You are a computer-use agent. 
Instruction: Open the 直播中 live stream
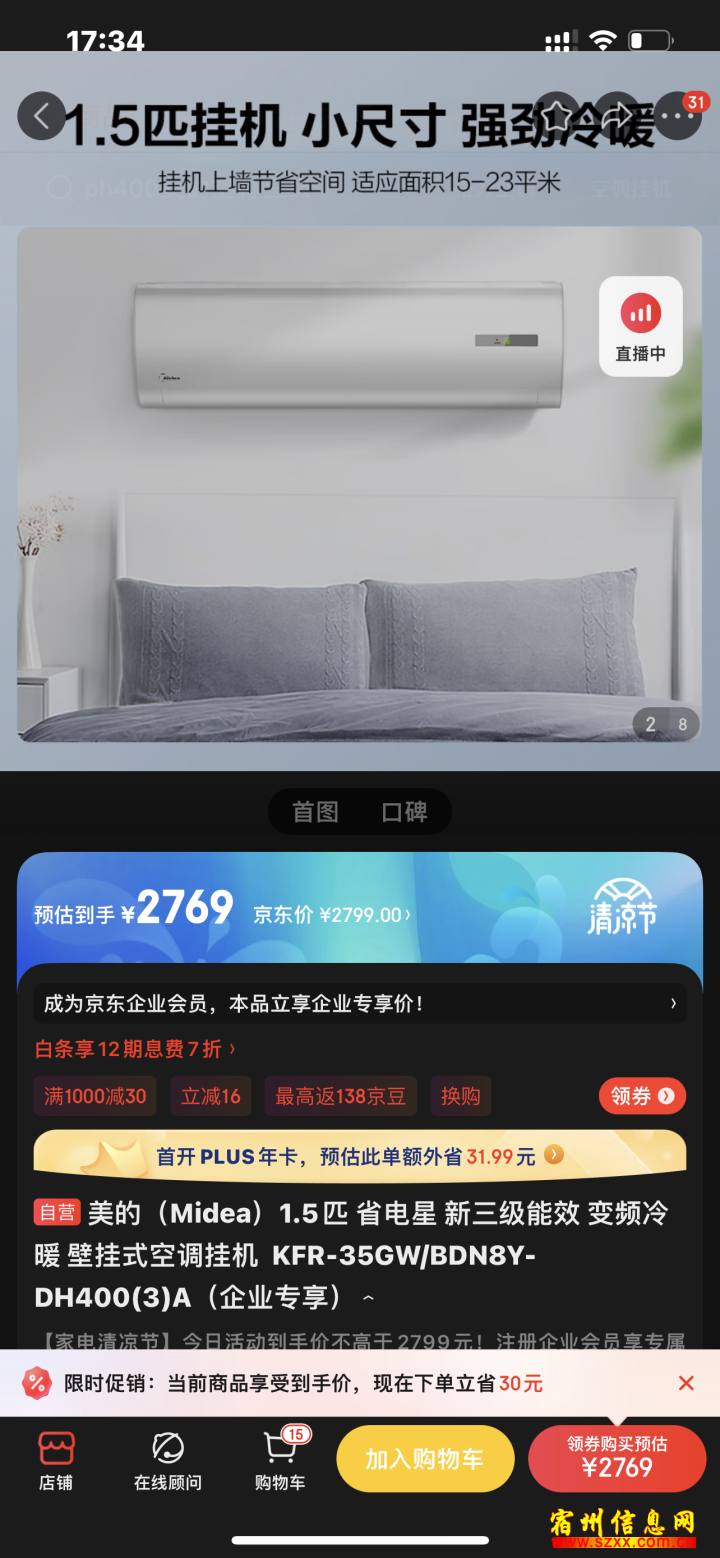pyautogui.click(x=641, y=326)
